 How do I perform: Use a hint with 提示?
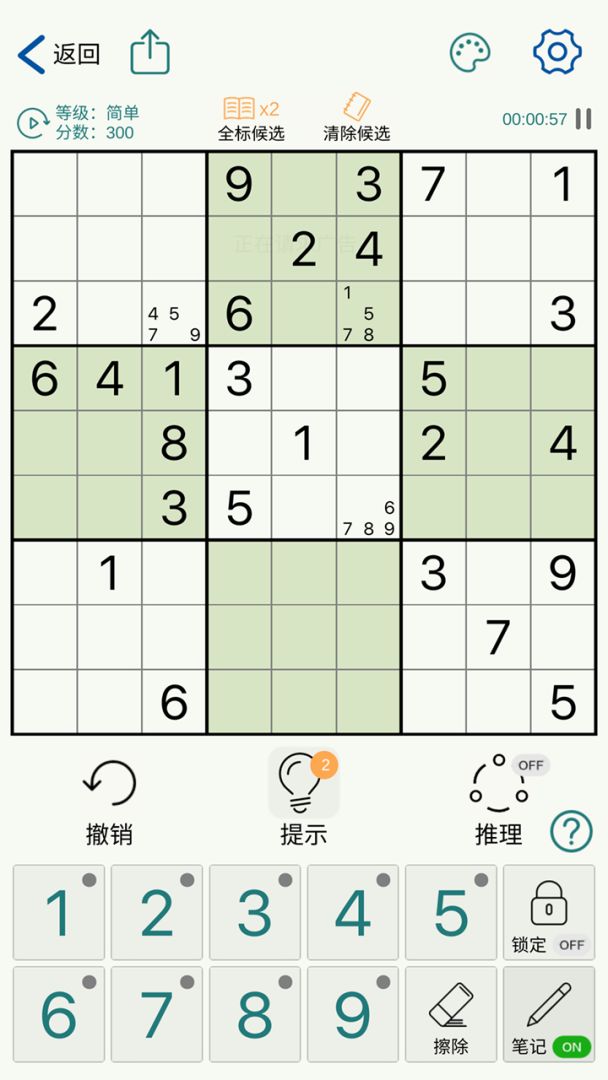304,802
